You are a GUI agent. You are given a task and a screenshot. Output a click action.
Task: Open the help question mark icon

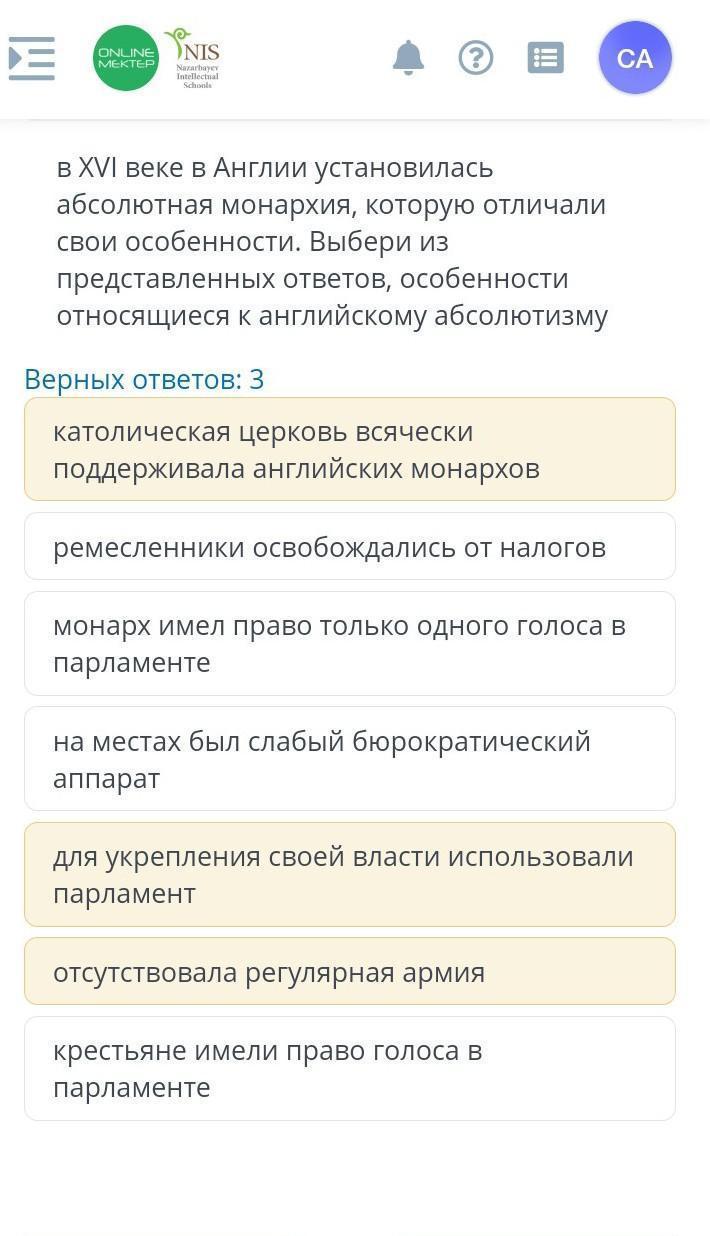[x=476, y=58]
